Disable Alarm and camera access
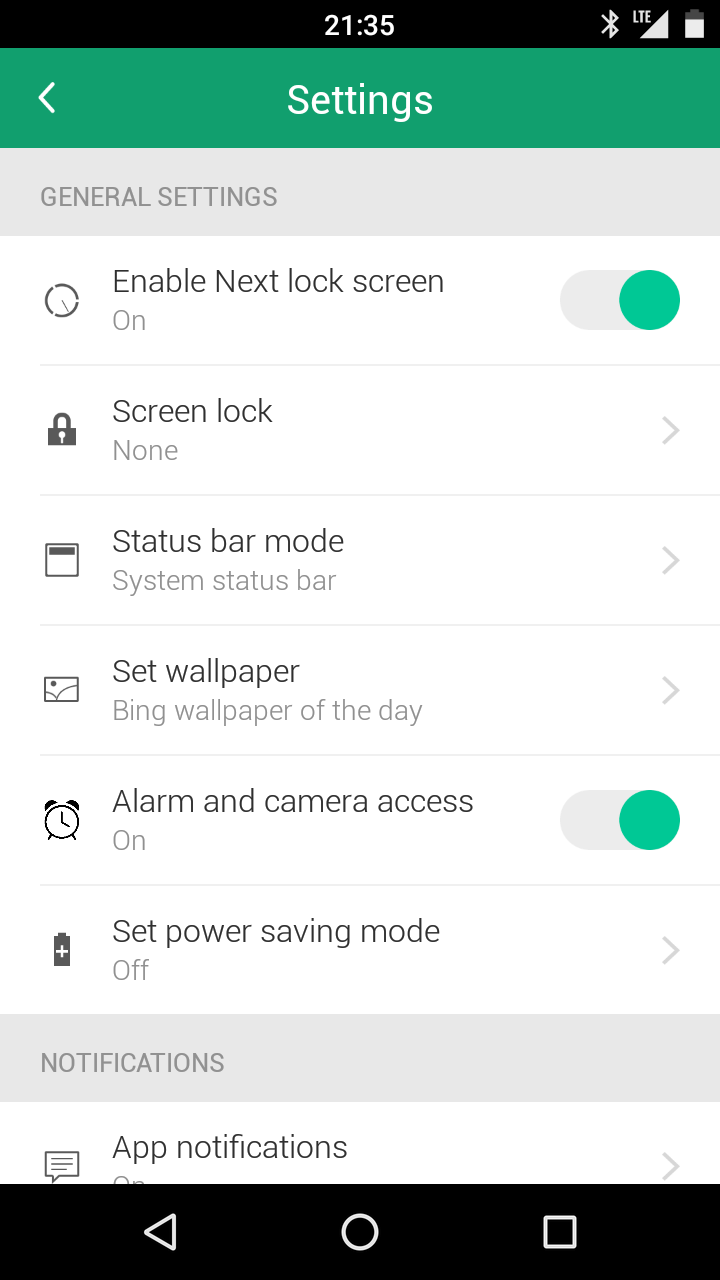 click(x=620, y=820)
